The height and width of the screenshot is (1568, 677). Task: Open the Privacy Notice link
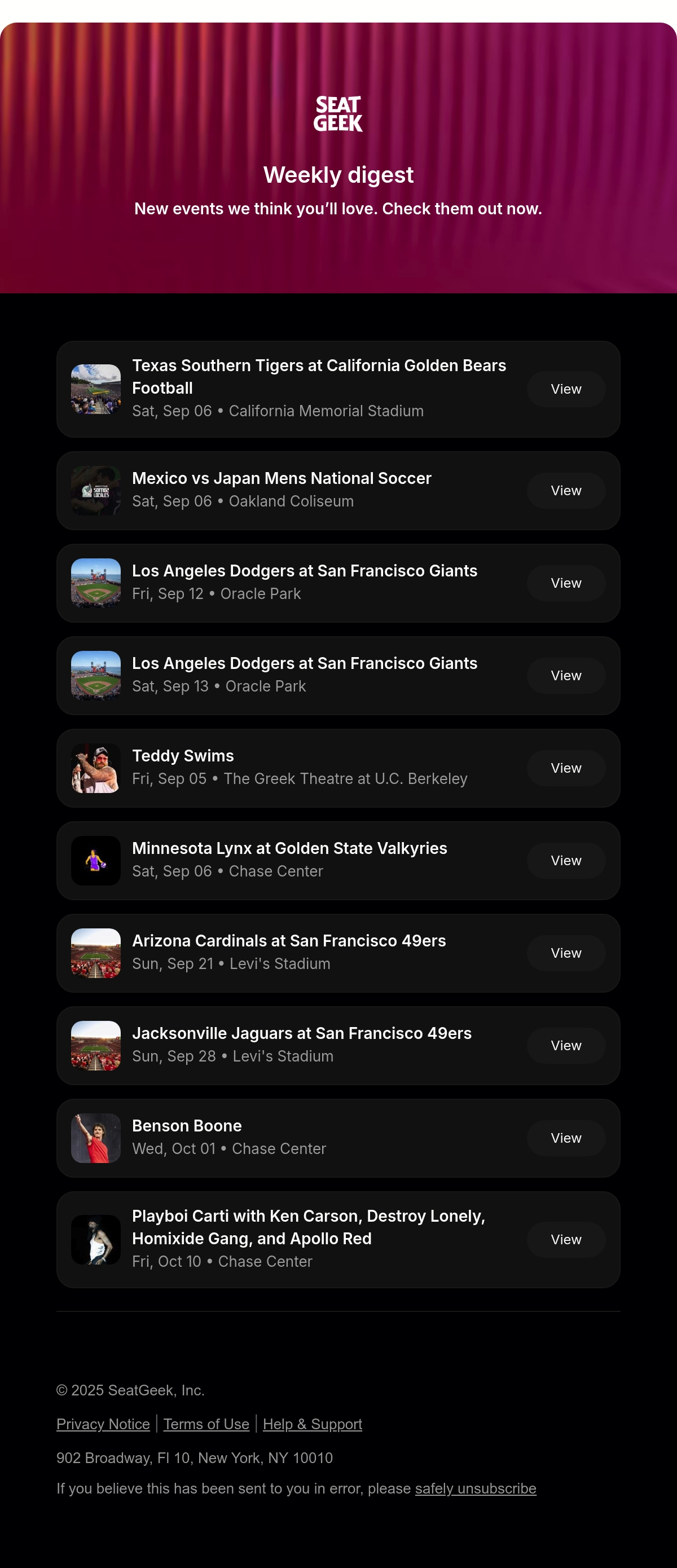103,1424
